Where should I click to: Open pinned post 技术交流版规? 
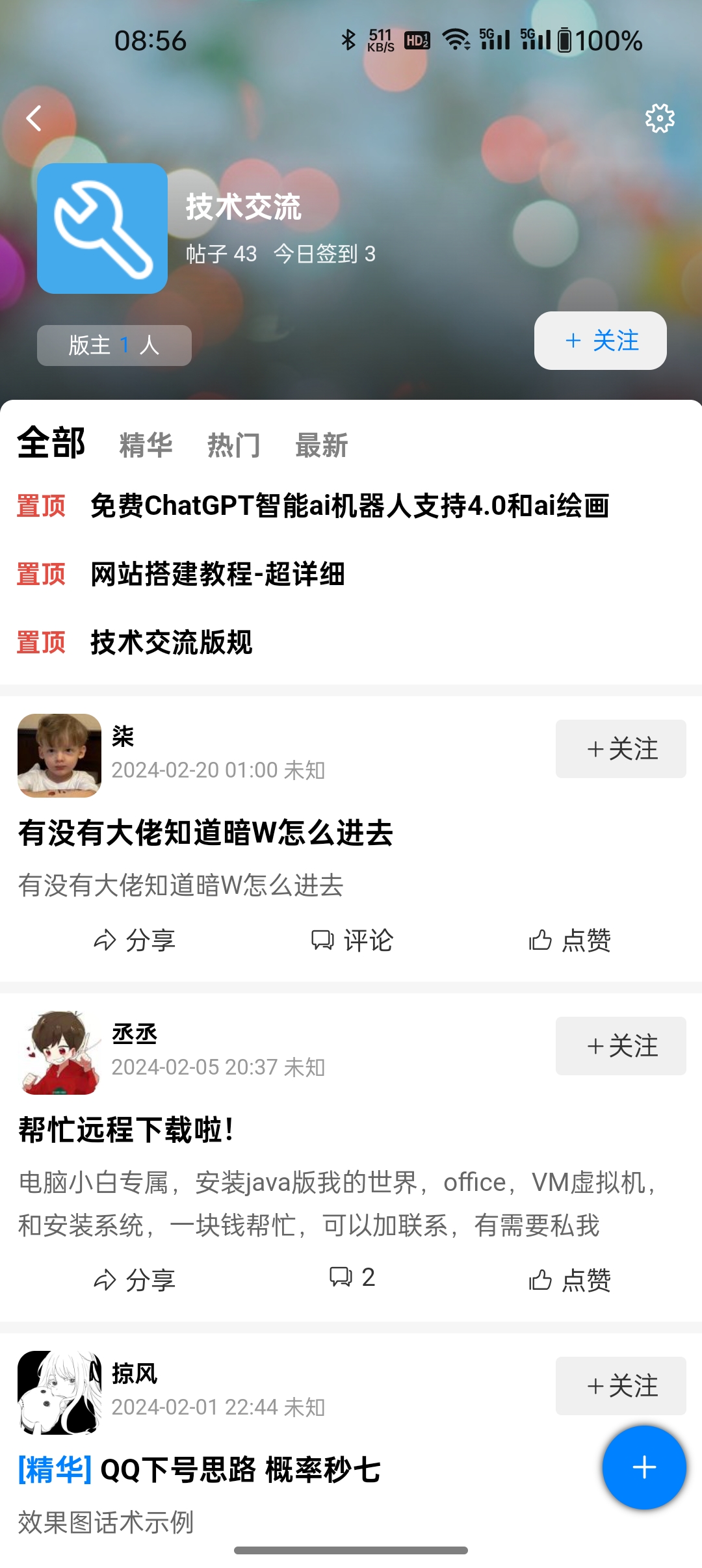click(x=172, y=642)
